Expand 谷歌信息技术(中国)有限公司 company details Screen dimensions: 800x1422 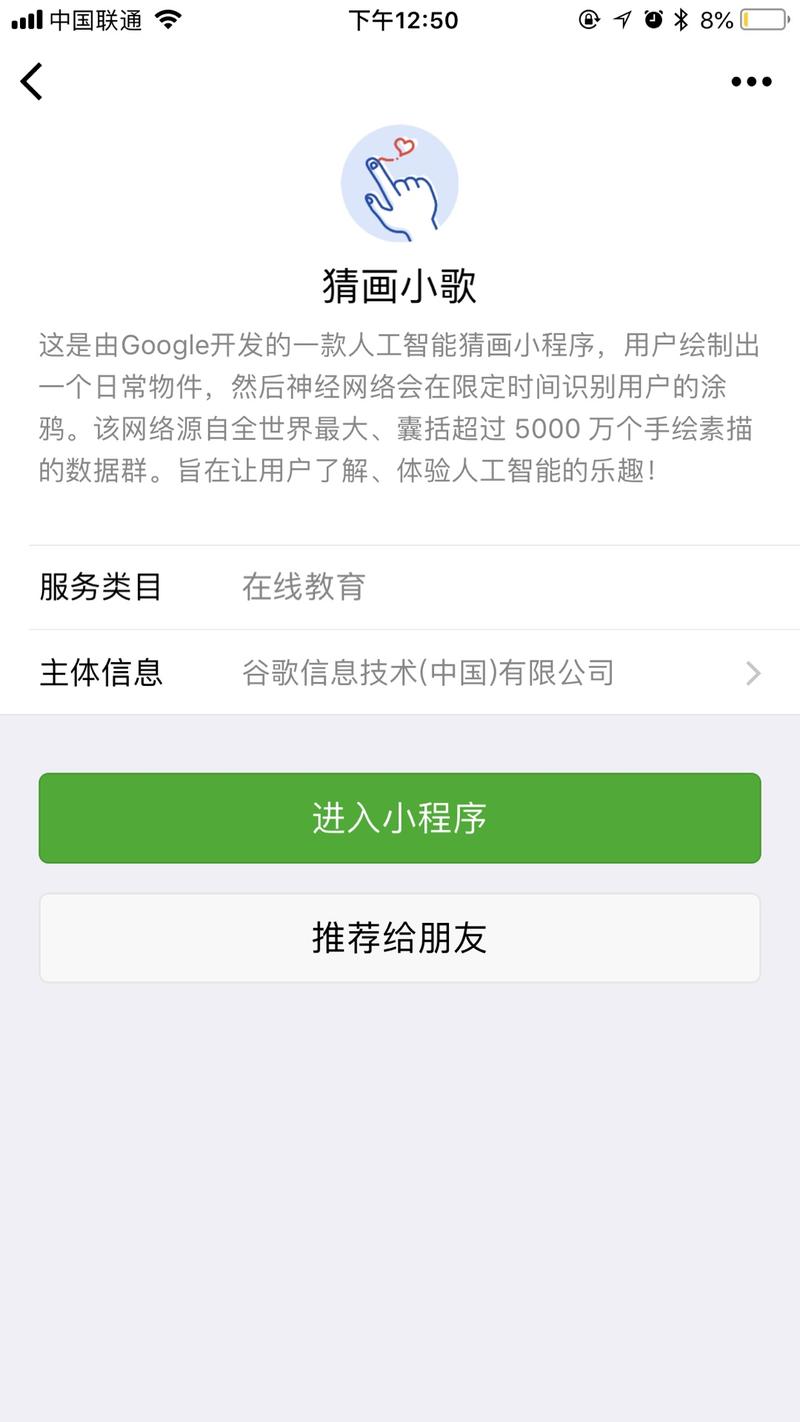pyautogui.click(x=425, y=672)
